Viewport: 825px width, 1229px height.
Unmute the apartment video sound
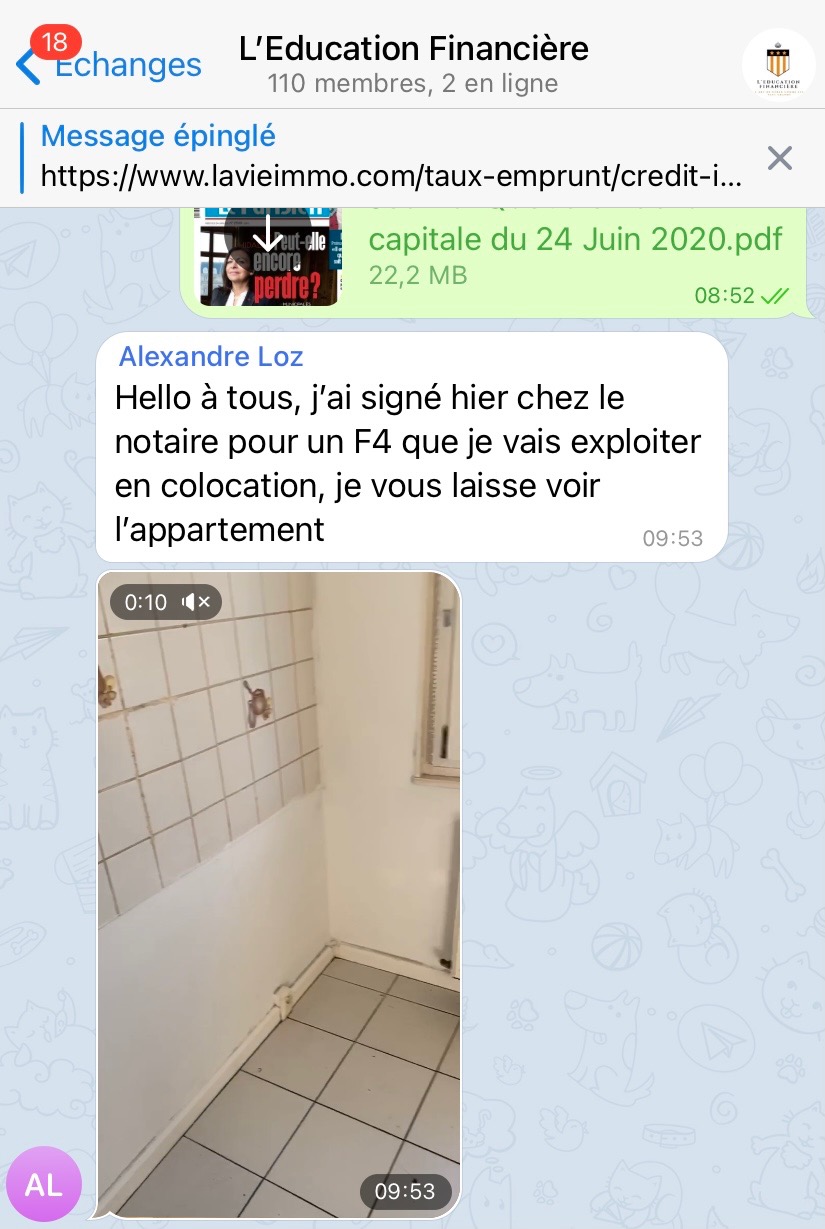(196, 602)
